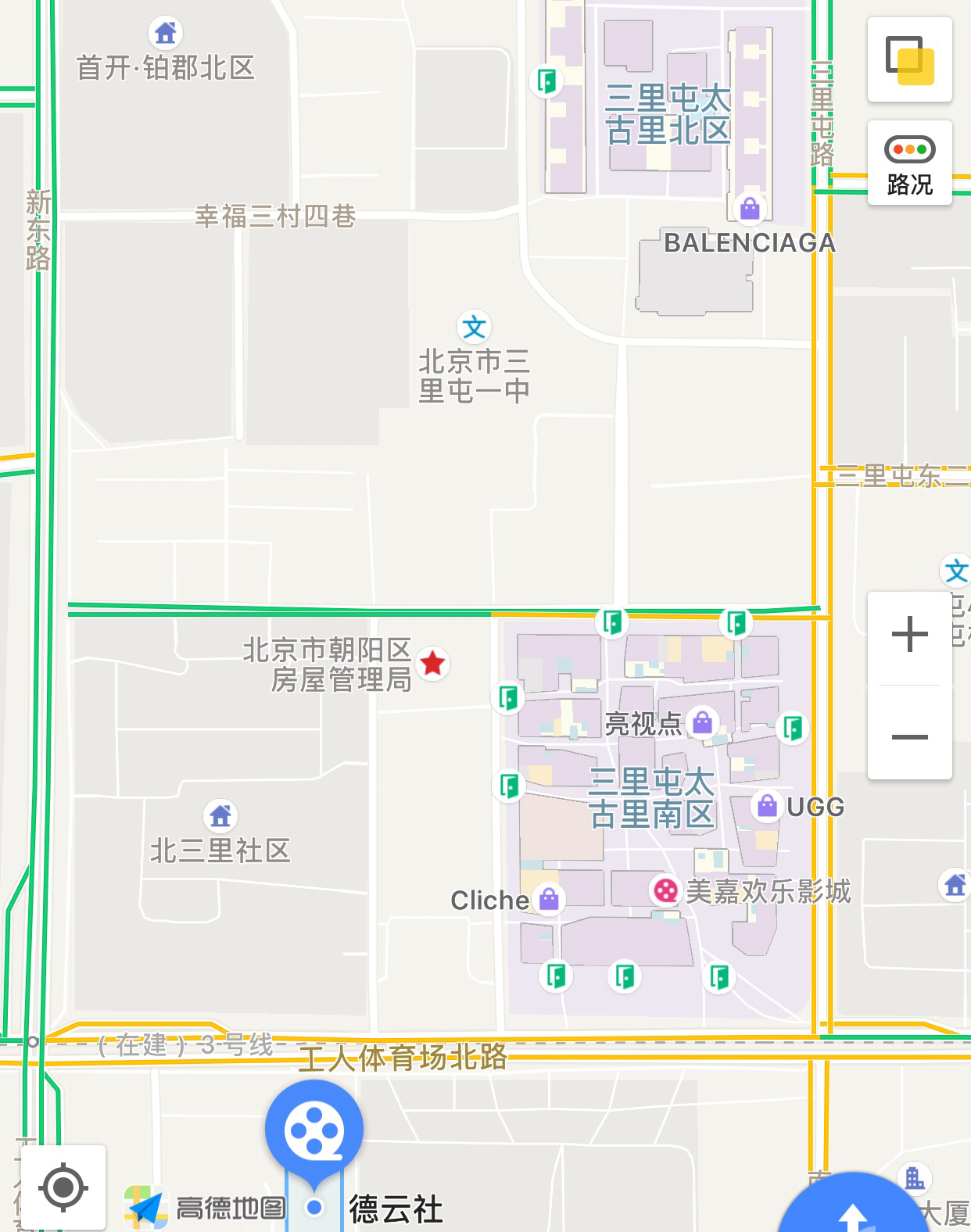Open the map layers selector
This screenshot has width=971, height=1232.
(909, 59)
